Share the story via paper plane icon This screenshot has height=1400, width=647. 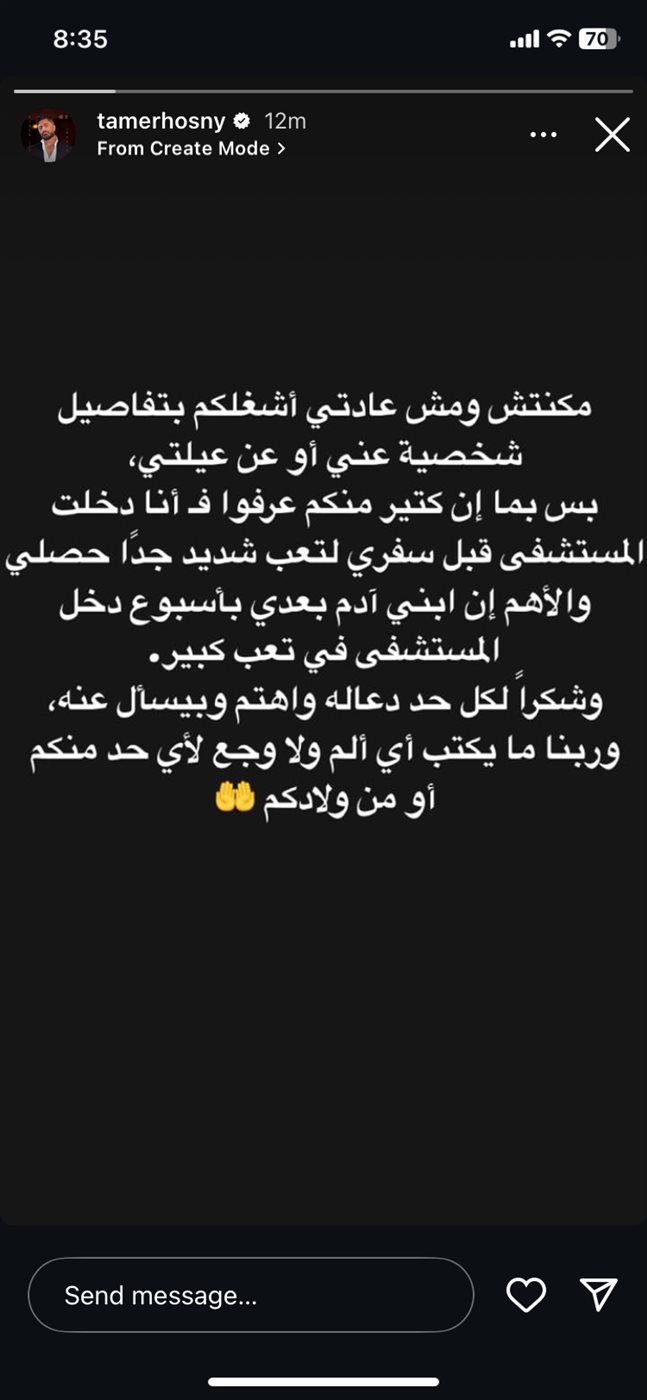click(599, 1295)
